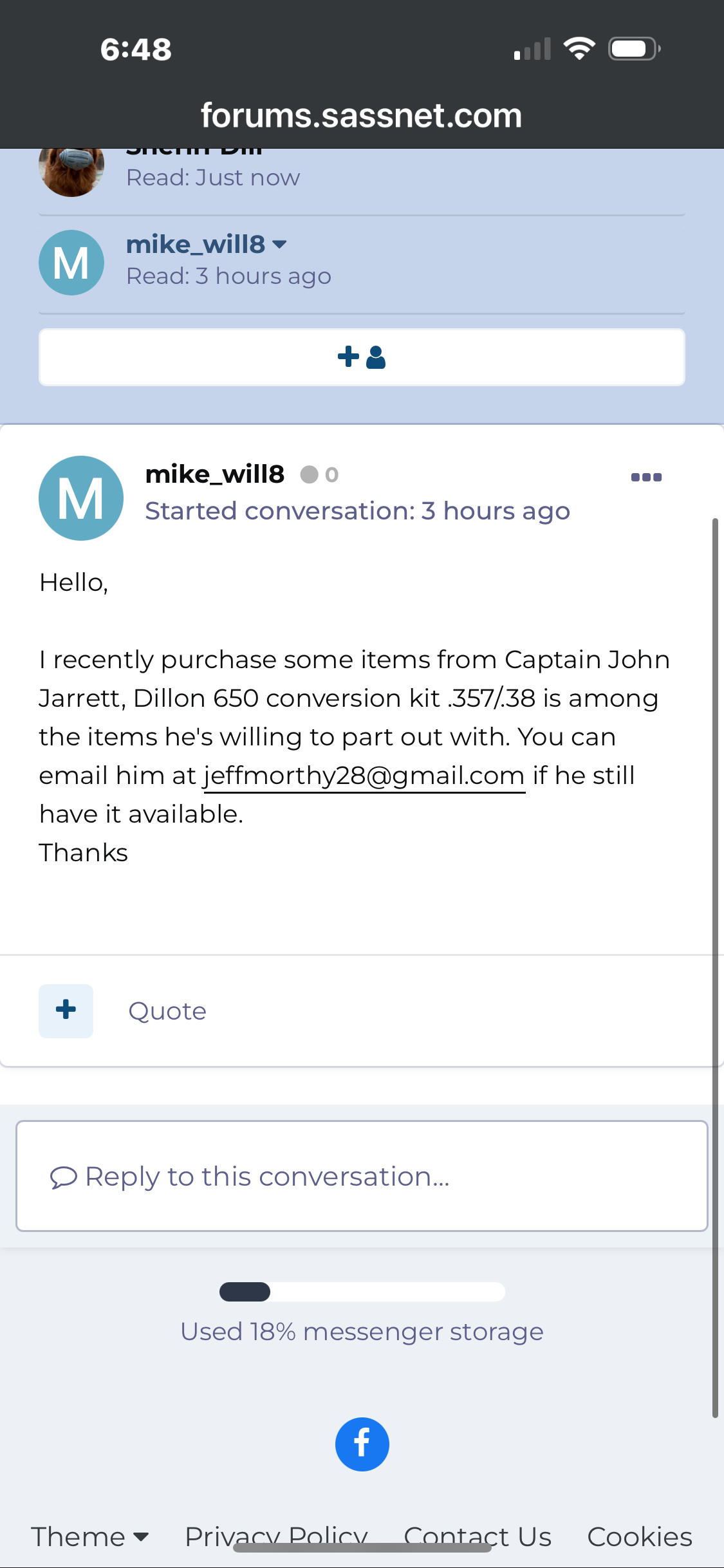Viewport: 724px width, 1568px height.
Task: Focus the reply to this conversation field
Action: coord(362,1176)
